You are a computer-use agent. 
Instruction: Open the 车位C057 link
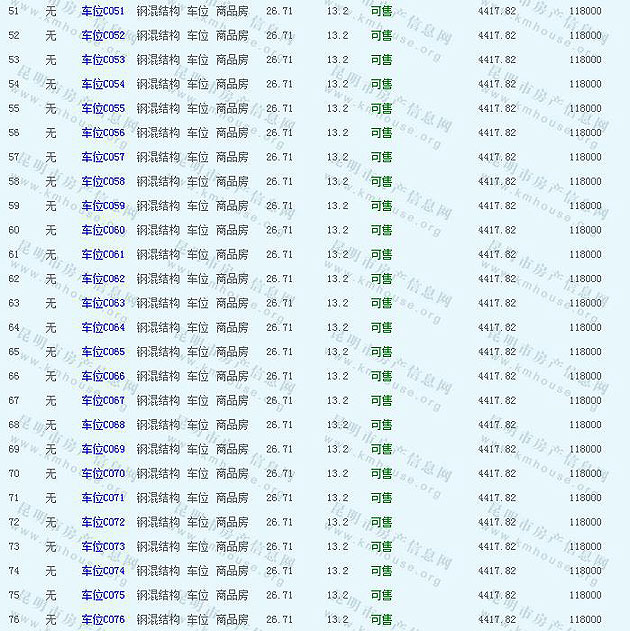coord(103,157)
